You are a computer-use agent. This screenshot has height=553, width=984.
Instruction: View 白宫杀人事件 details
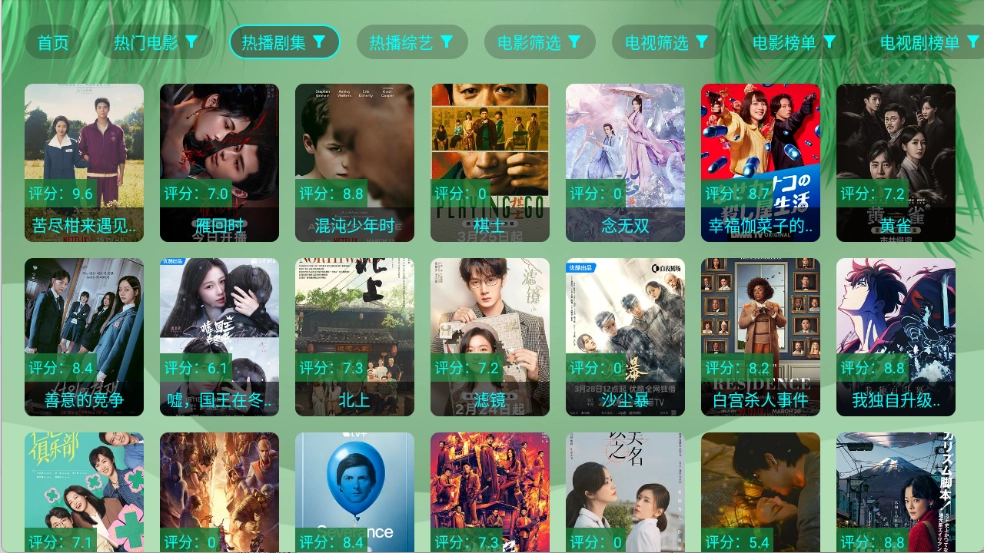[760, 337]
